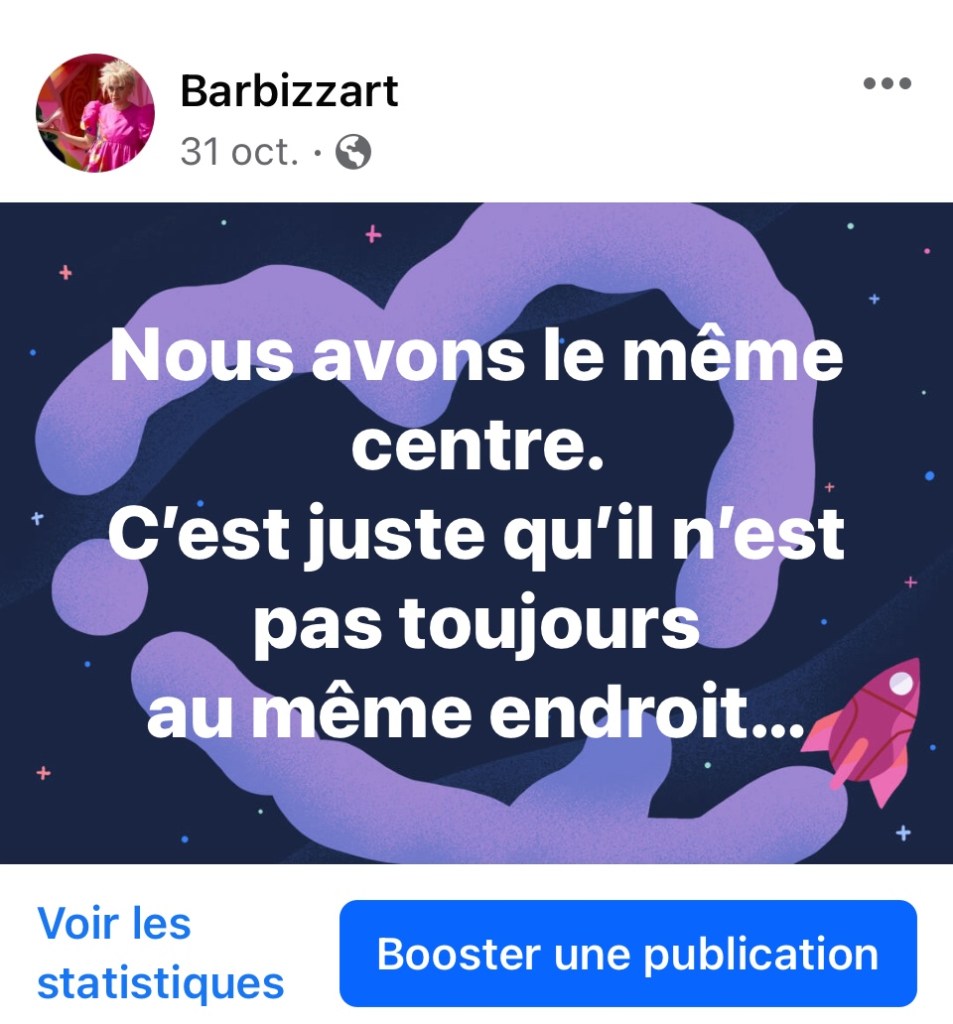Tap Booster une publication

click(627, 953)
